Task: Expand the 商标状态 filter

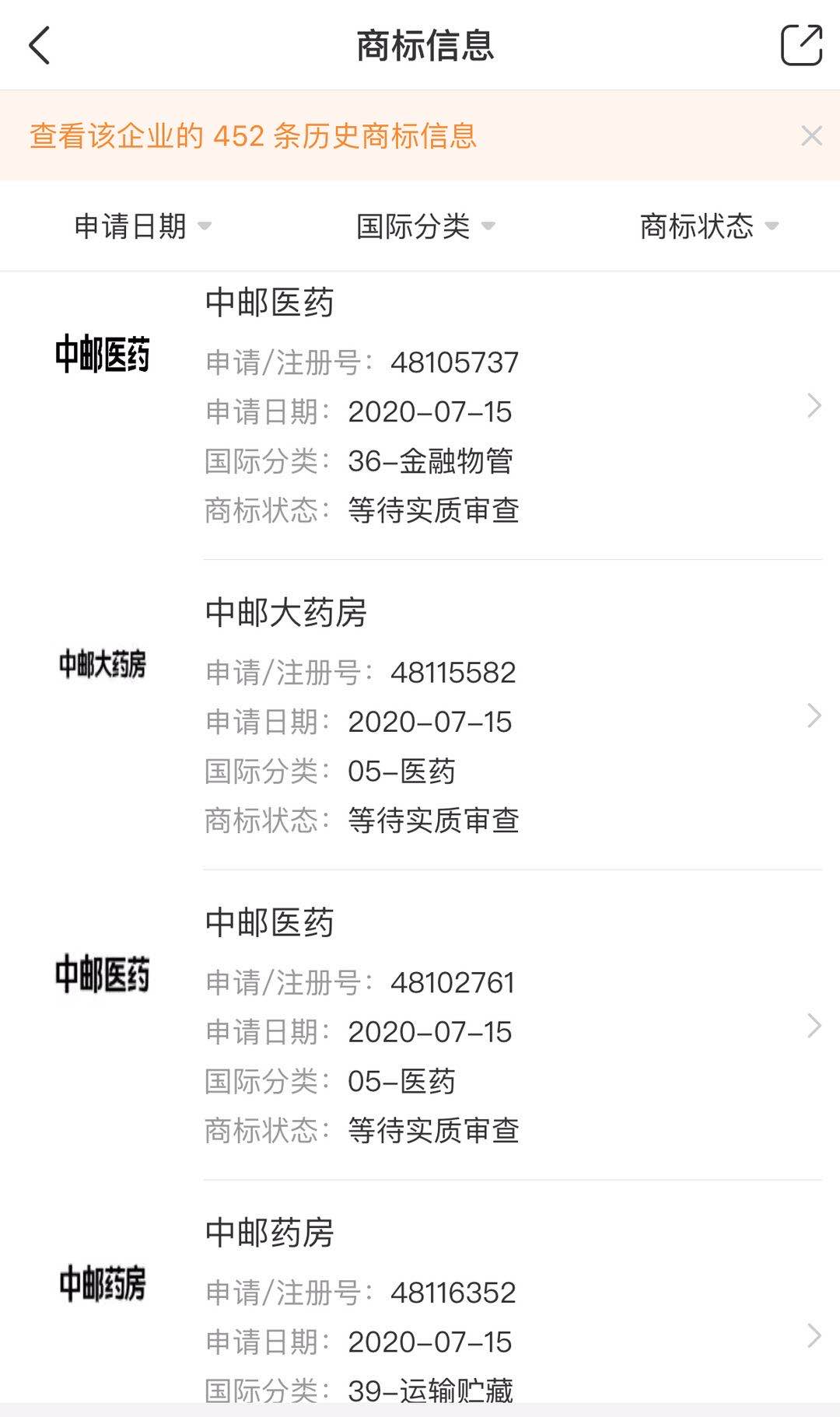Action: (x=708, y=226)
